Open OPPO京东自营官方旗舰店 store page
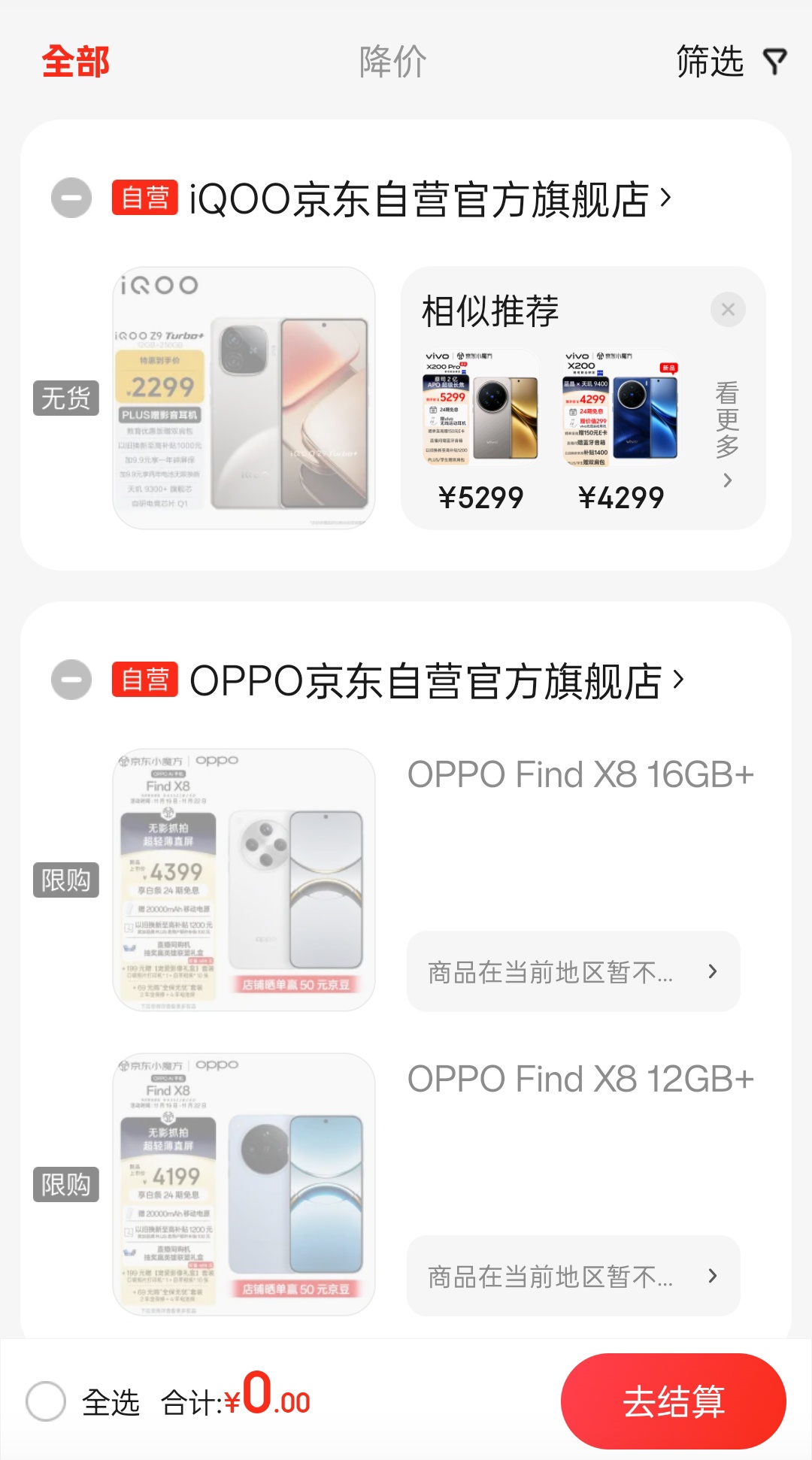 pos(436,680)
